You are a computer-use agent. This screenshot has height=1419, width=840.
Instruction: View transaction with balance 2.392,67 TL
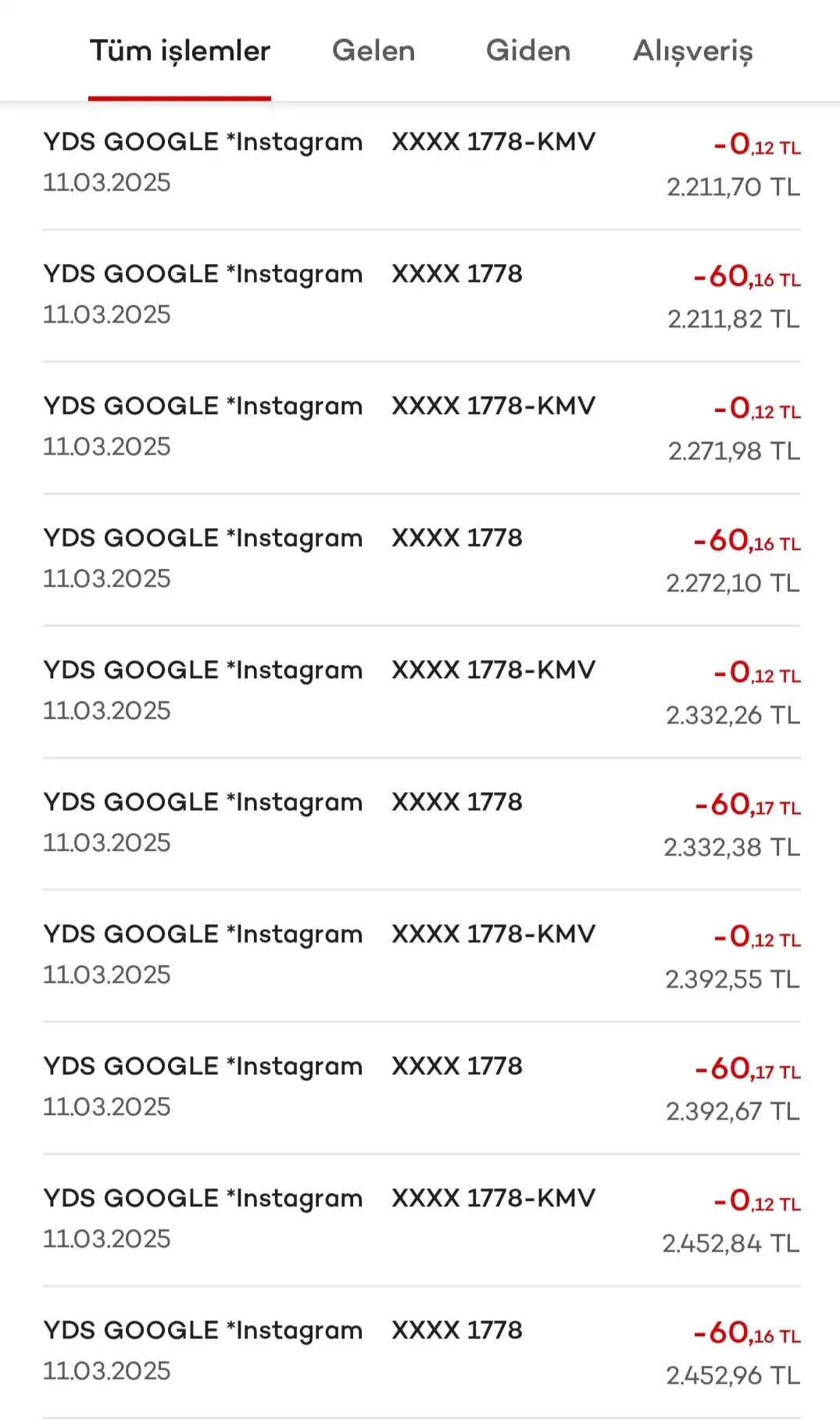(x=422, y=1088)
